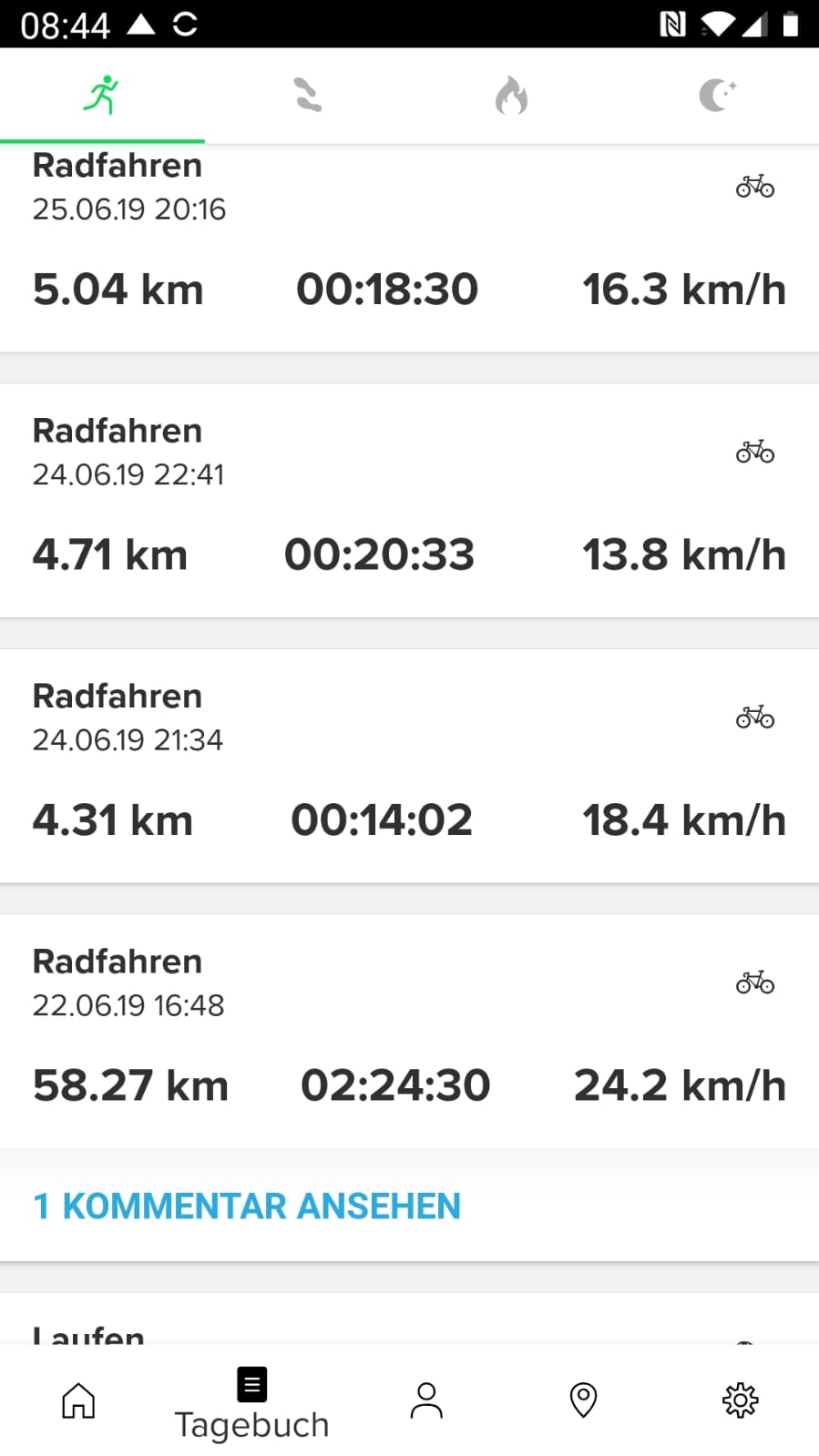Open the Radfahren ride from 24.06.19 21:34

point(409,766)
